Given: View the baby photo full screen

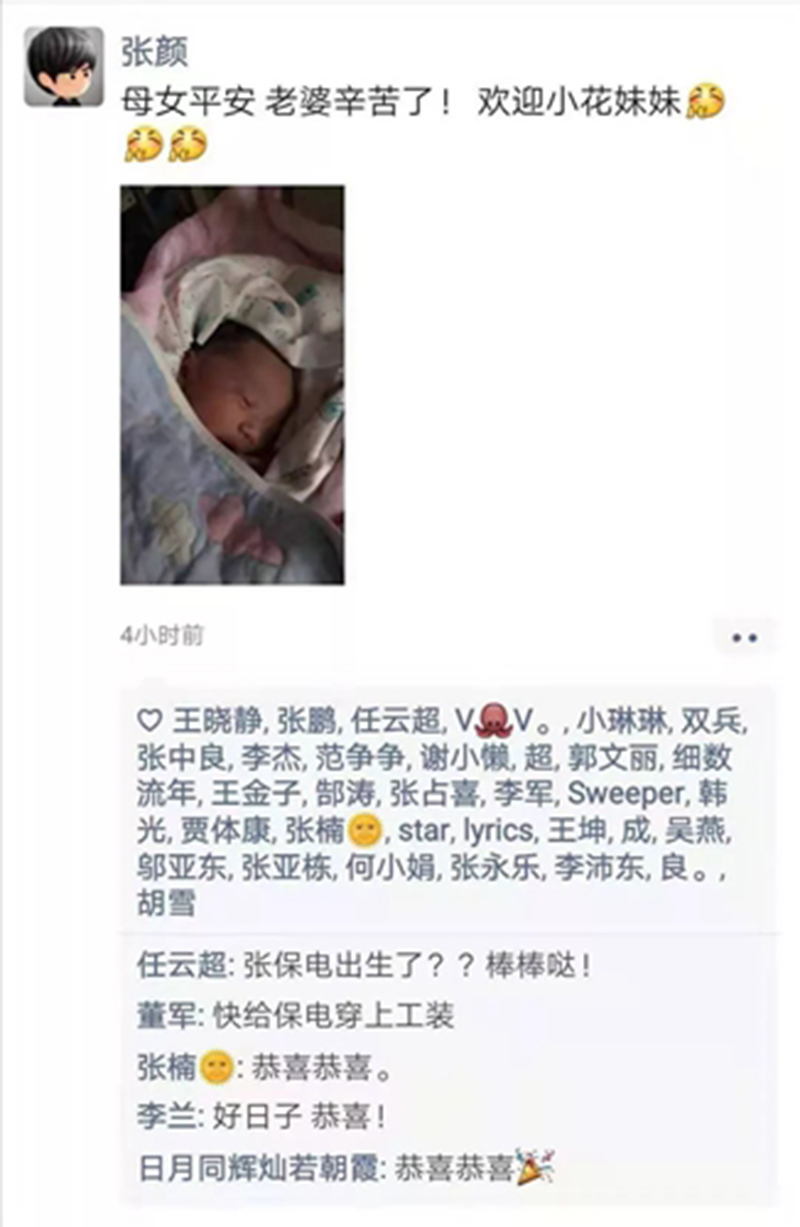Looking at the screenshot, I should [232, 384].
